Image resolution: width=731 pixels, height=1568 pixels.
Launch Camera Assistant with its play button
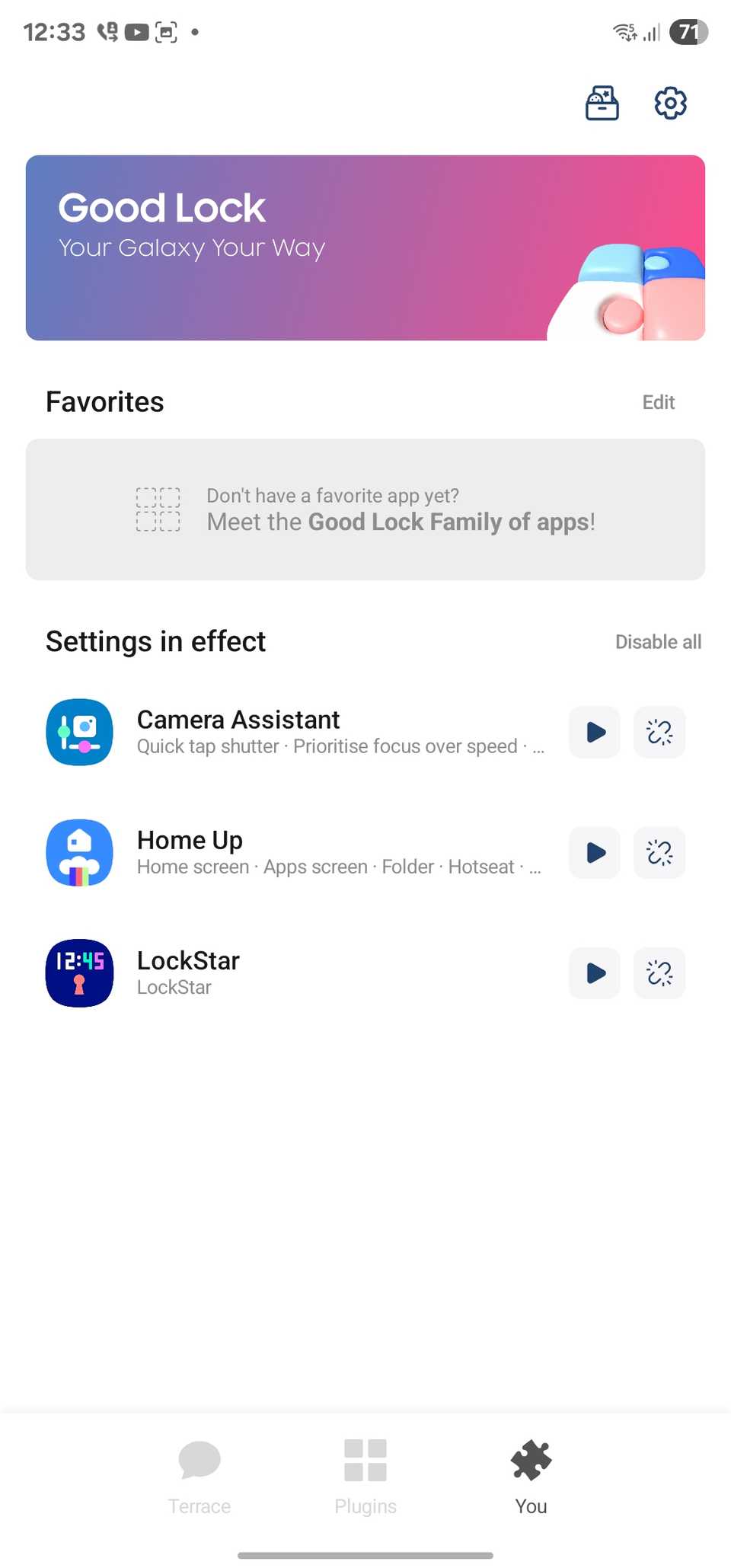593,732
